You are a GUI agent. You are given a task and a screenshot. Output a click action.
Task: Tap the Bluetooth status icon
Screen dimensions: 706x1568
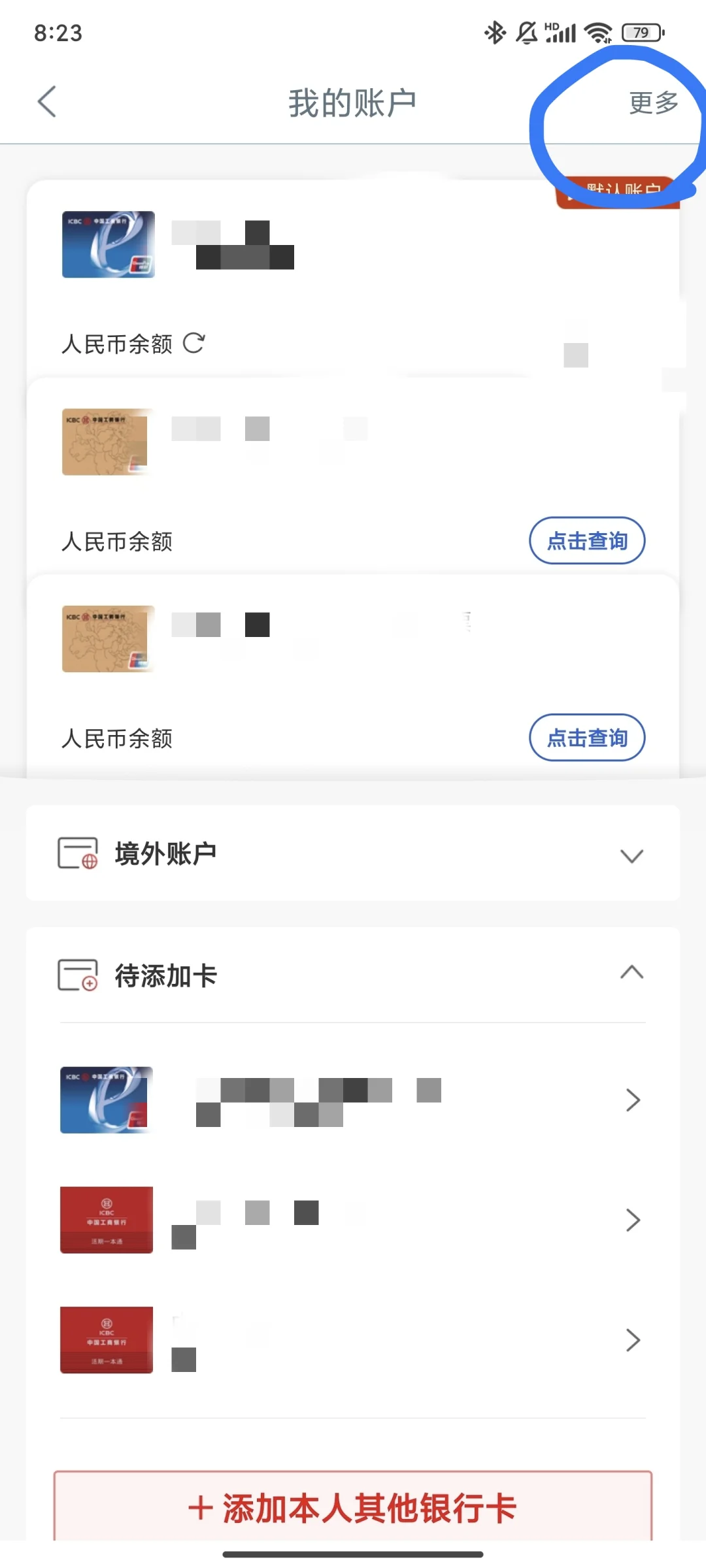click(494, 31)
